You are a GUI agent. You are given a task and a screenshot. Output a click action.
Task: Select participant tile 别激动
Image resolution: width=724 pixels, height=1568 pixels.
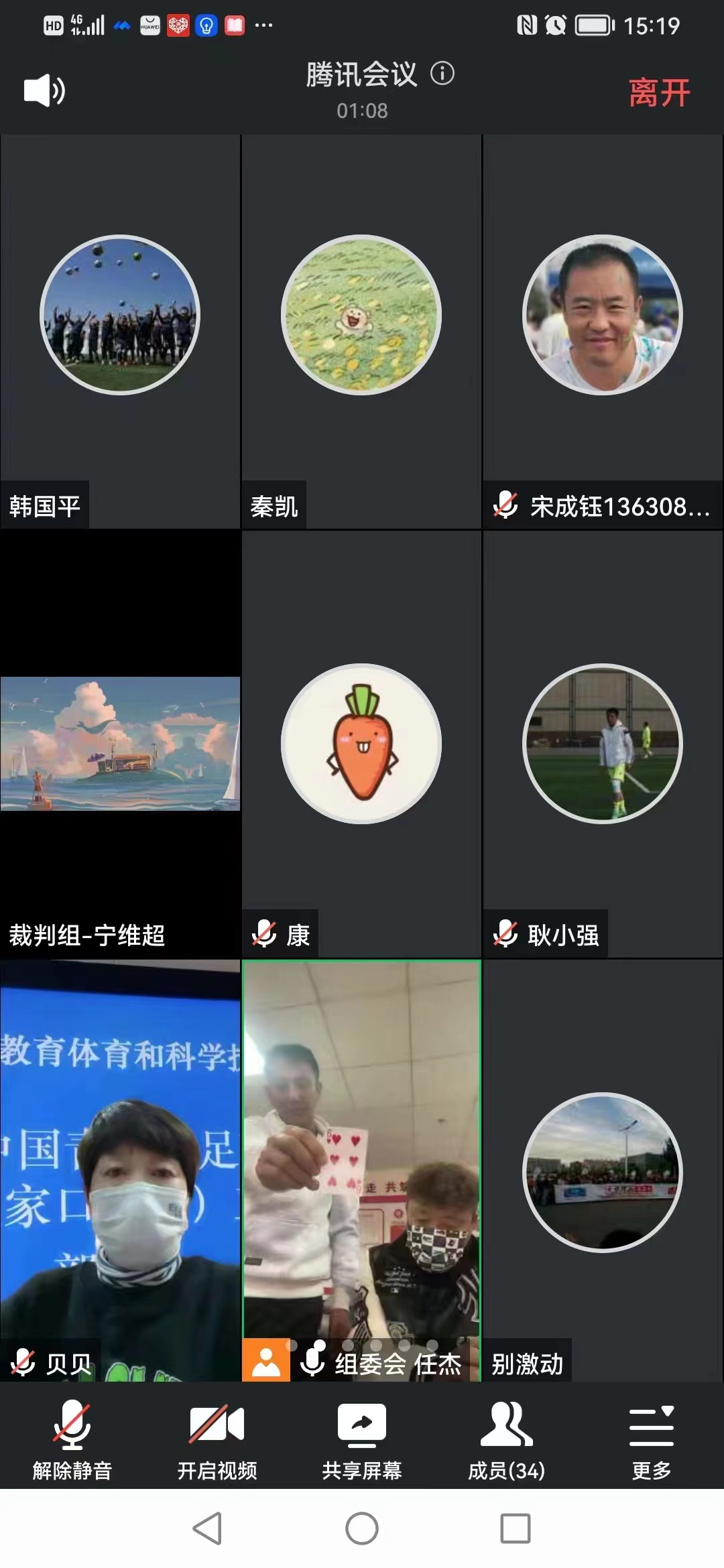[603, 1173]
